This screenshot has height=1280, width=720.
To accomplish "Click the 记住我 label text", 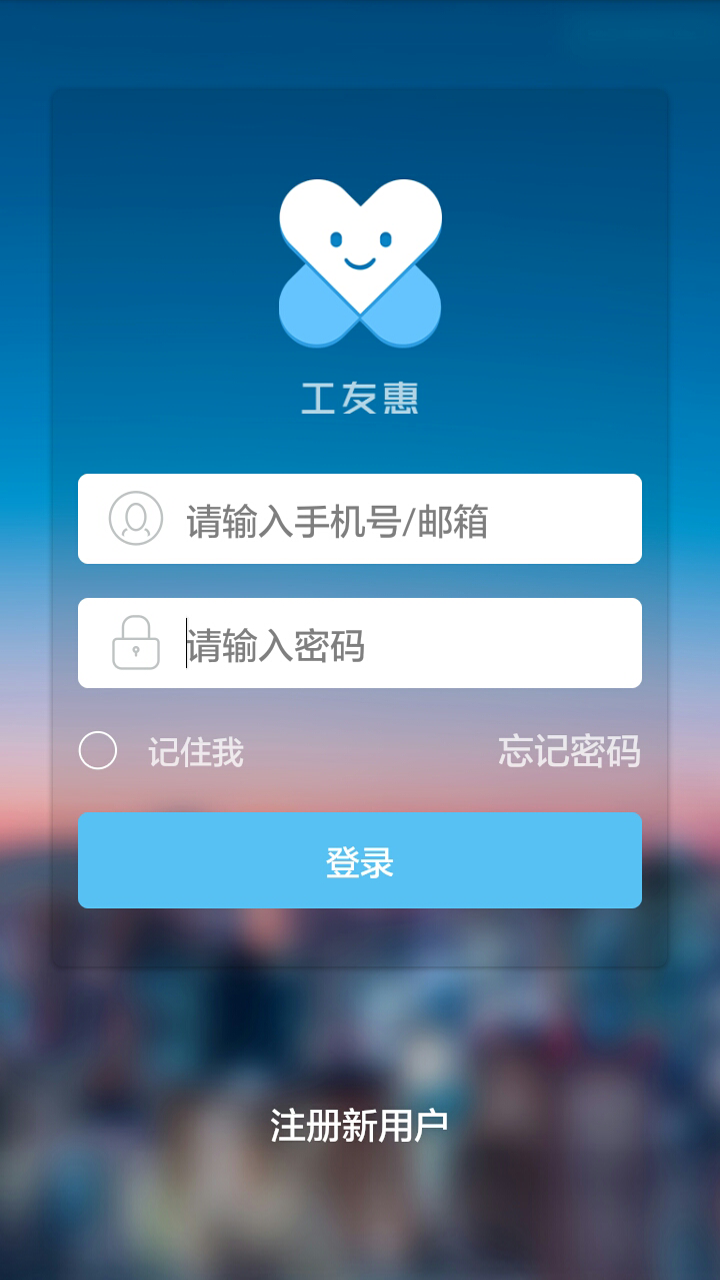I will [x=195, y=752].
